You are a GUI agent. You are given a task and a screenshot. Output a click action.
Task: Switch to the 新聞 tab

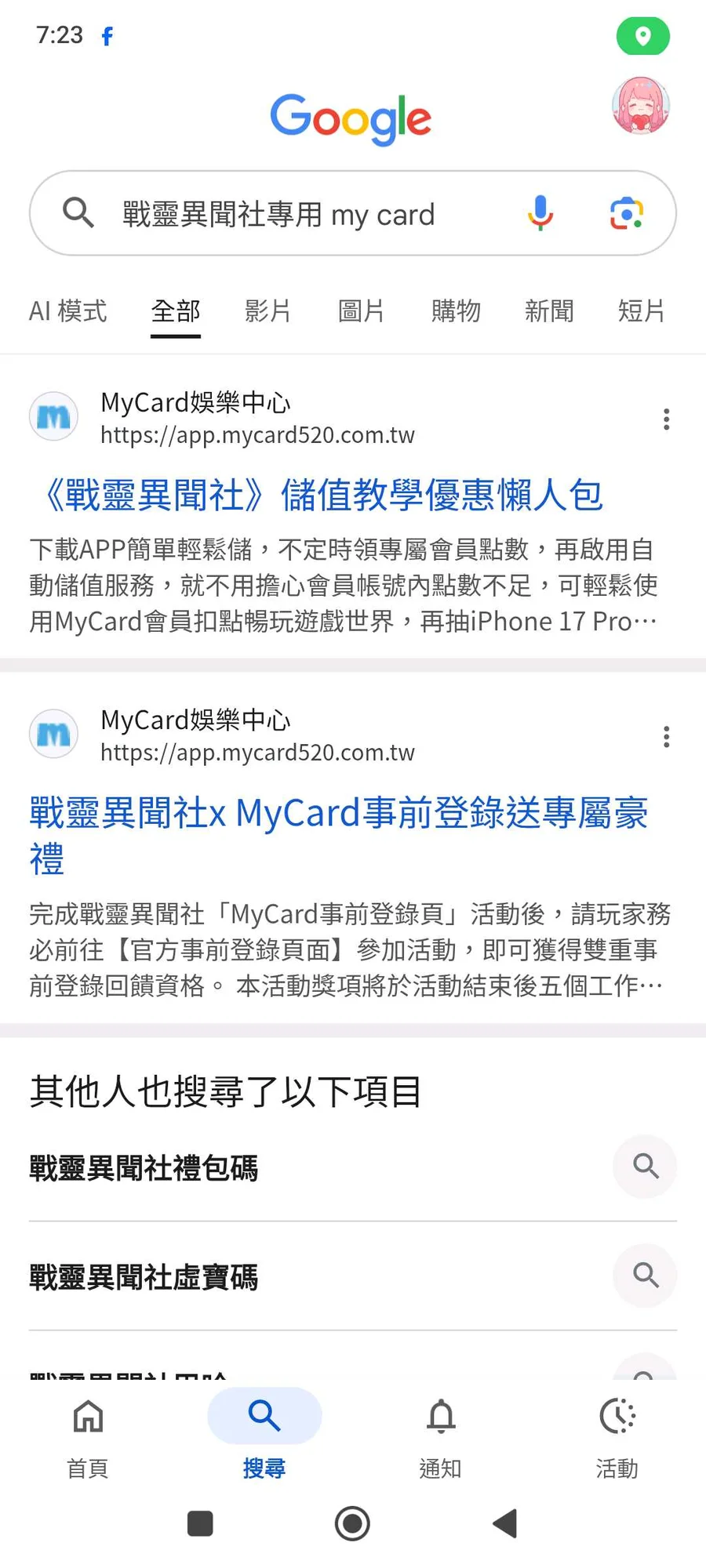[x=548, y=311]
